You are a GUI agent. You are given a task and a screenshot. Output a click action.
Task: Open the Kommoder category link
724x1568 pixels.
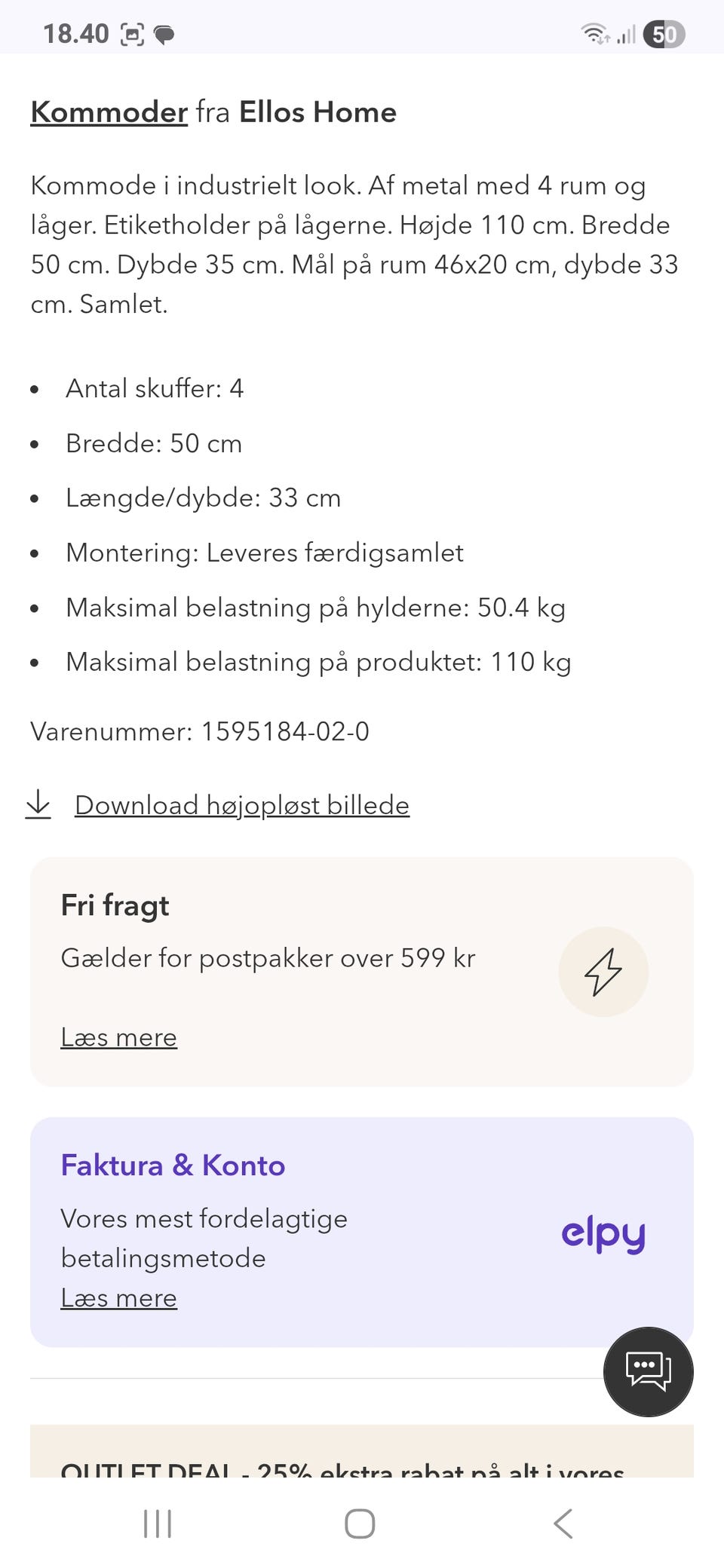tap(108, 112)
